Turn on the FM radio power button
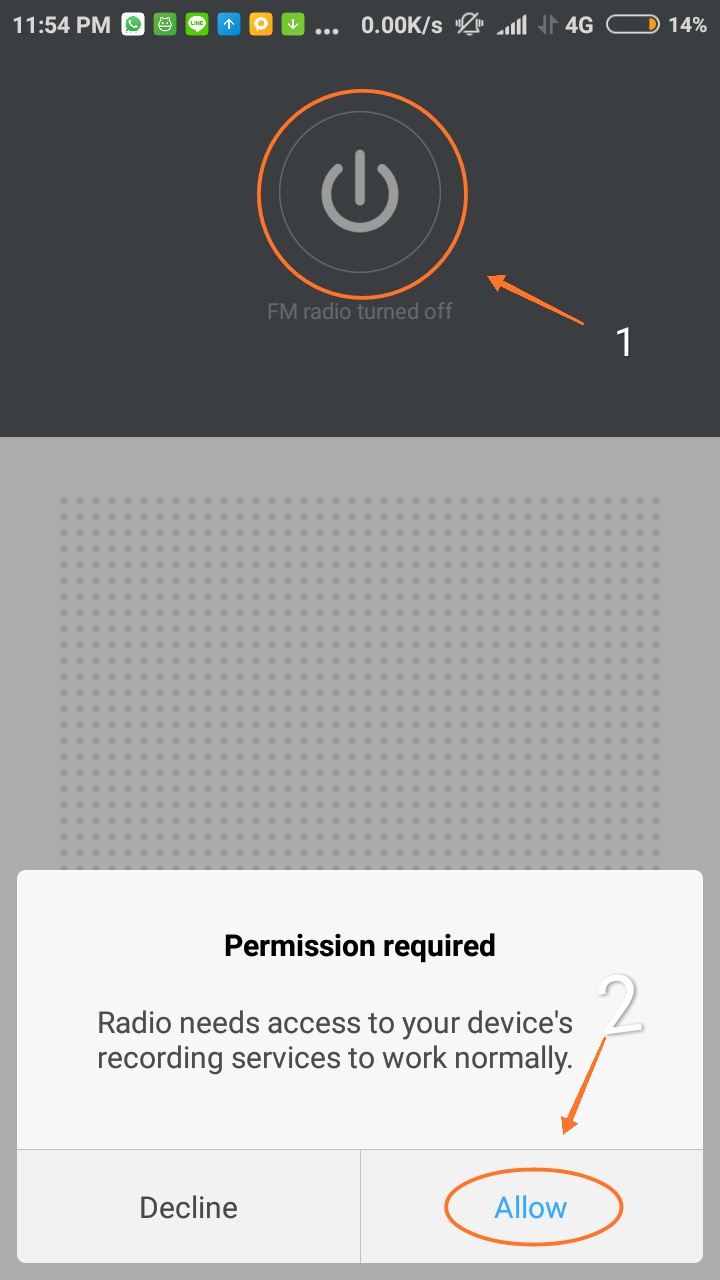The image size is (720, 1280). tap(360, 192)
